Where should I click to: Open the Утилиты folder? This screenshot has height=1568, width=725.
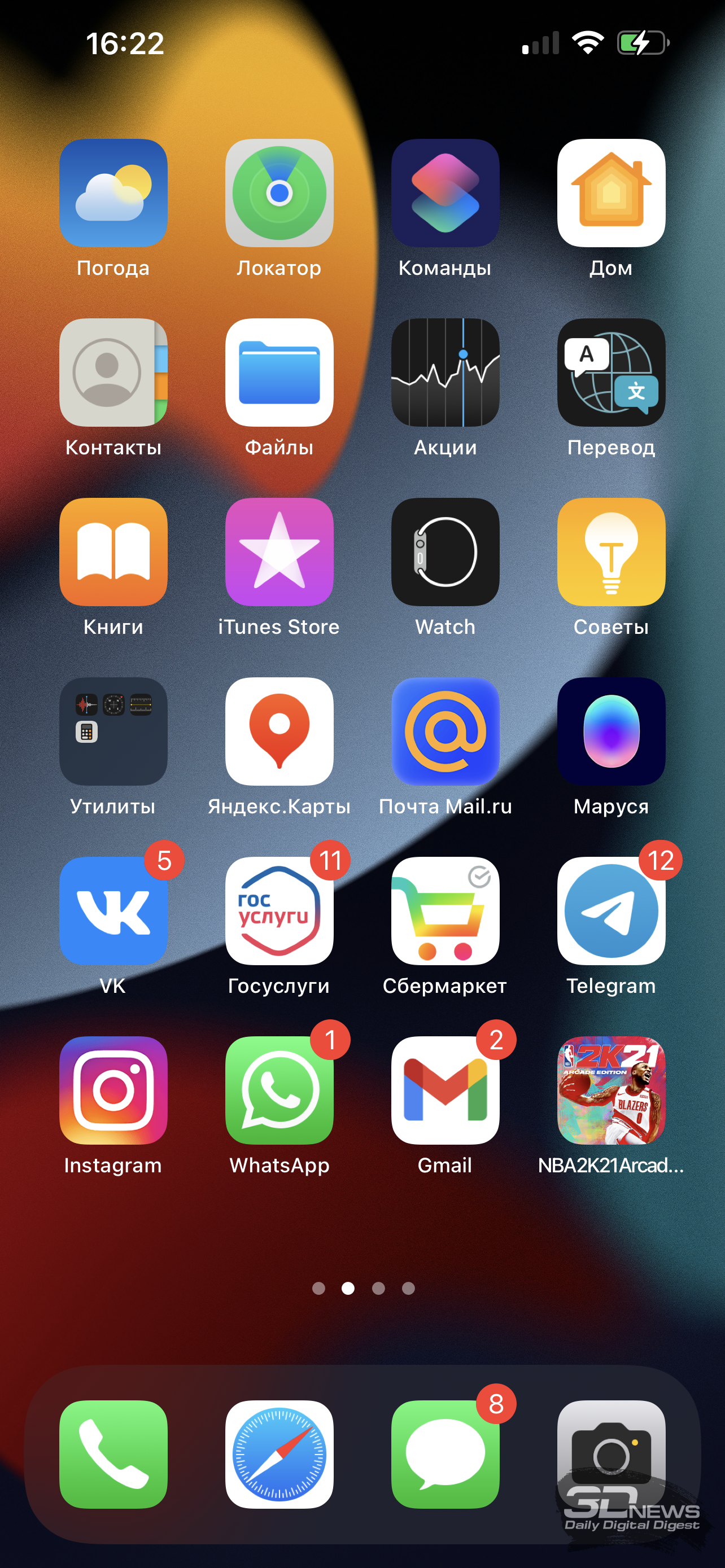pos(113,732)
